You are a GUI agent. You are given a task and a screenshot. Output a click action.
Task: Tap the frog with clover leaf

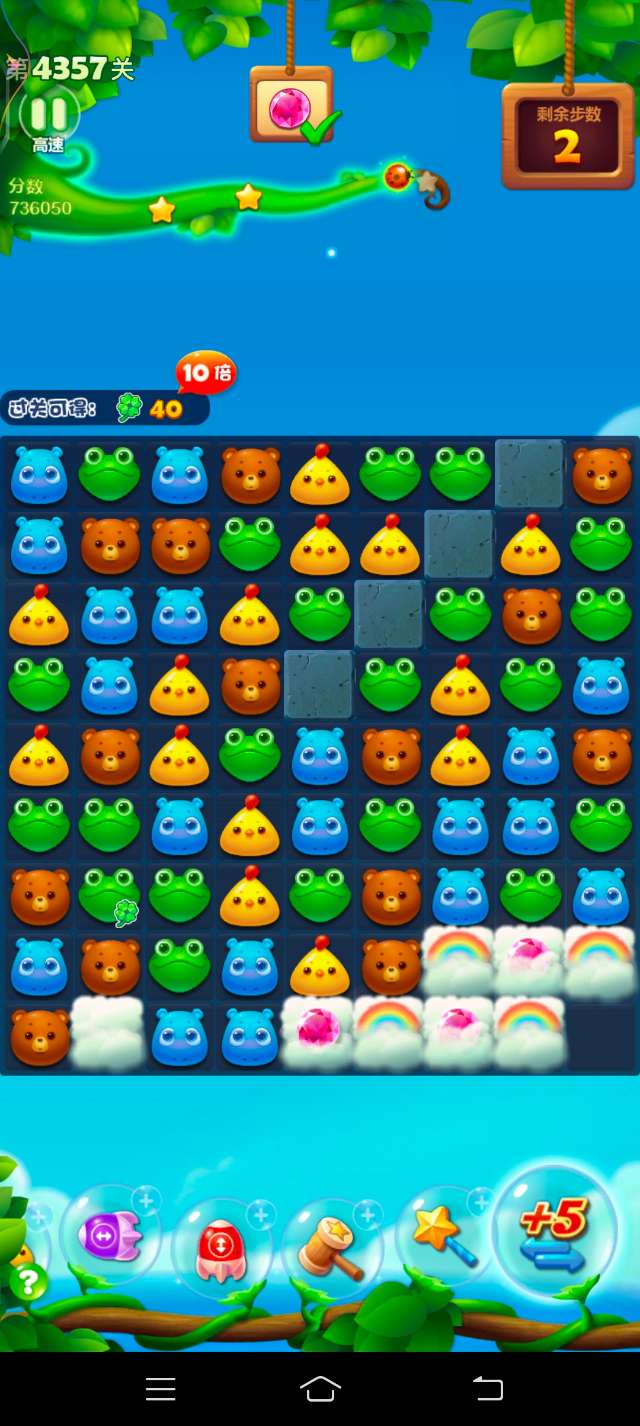[x=110, y=894]
